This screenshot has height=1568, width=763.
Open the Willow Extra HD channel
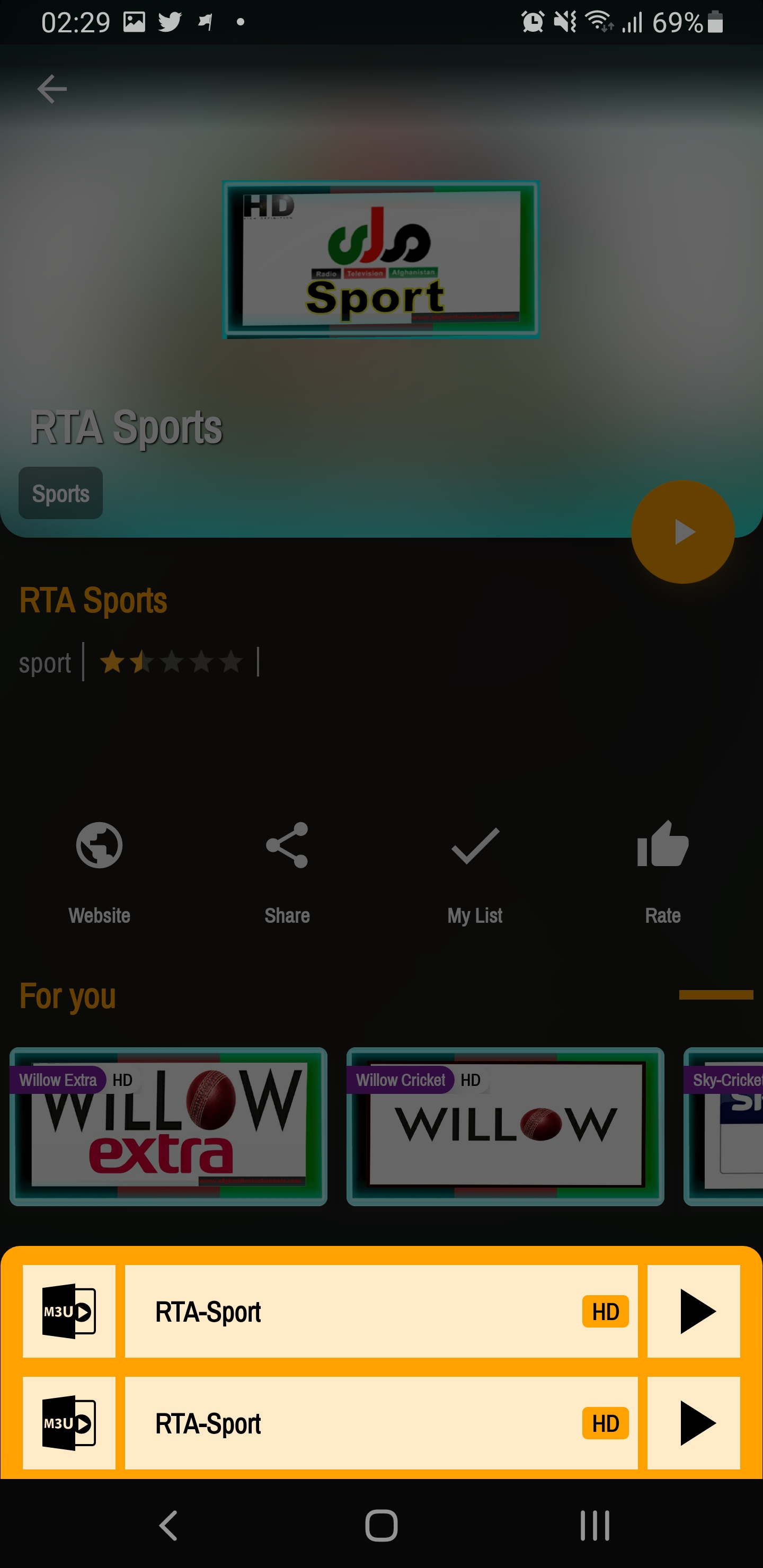168,1126
